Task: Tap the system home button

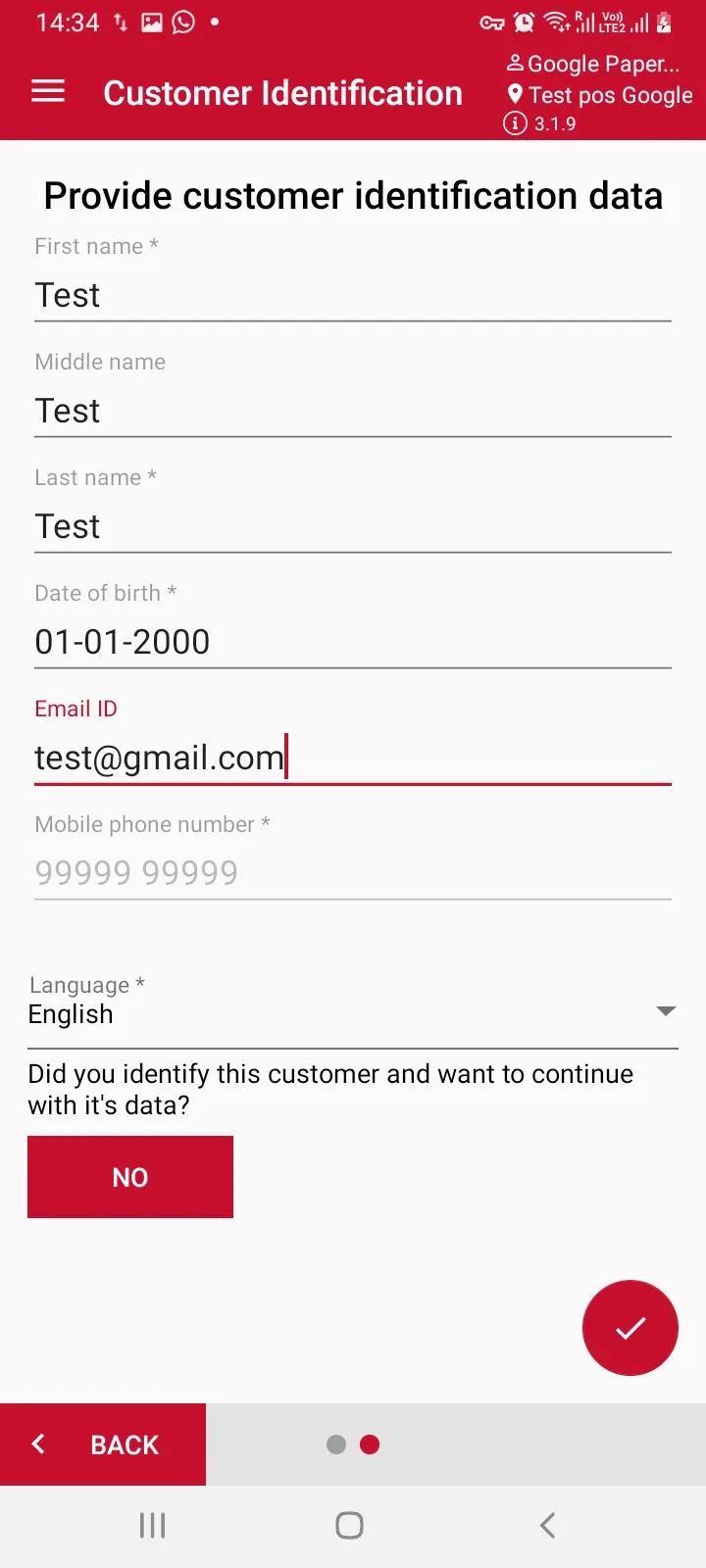Action: [349, 1525]
